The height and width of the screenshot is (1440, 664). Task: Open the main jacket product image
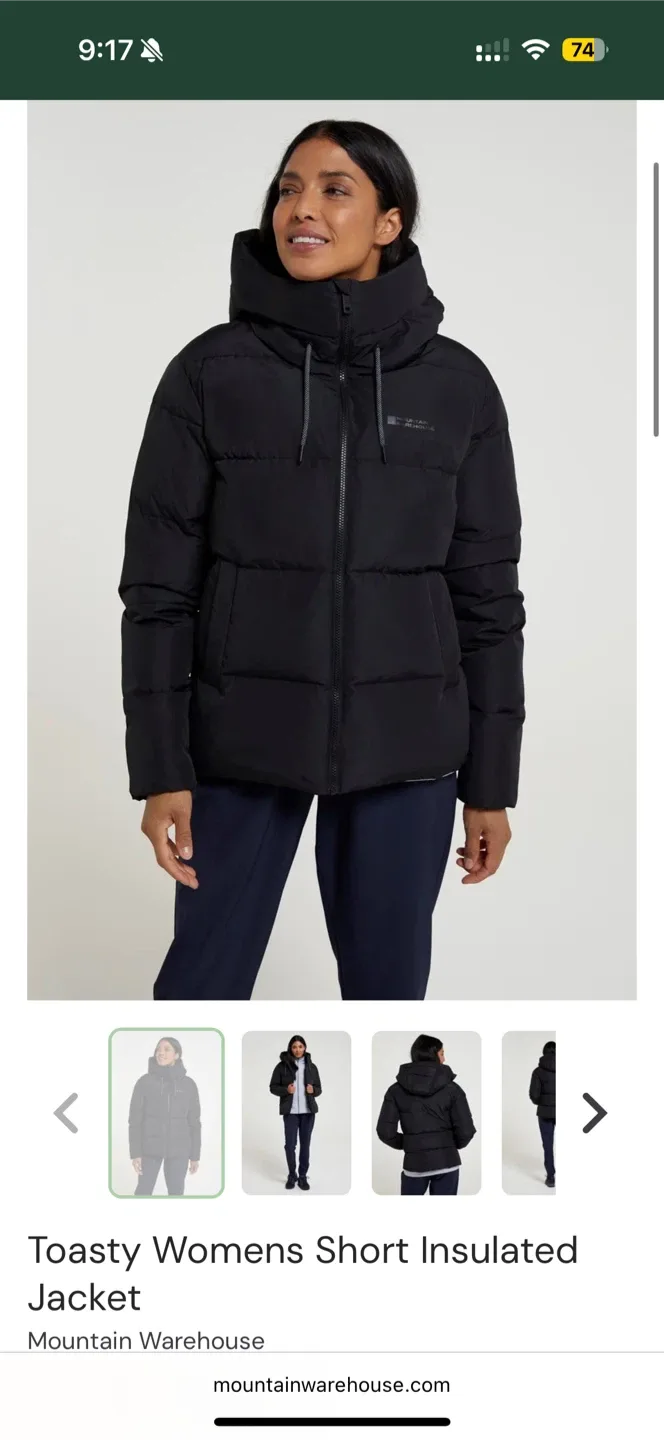coord(331,550)
